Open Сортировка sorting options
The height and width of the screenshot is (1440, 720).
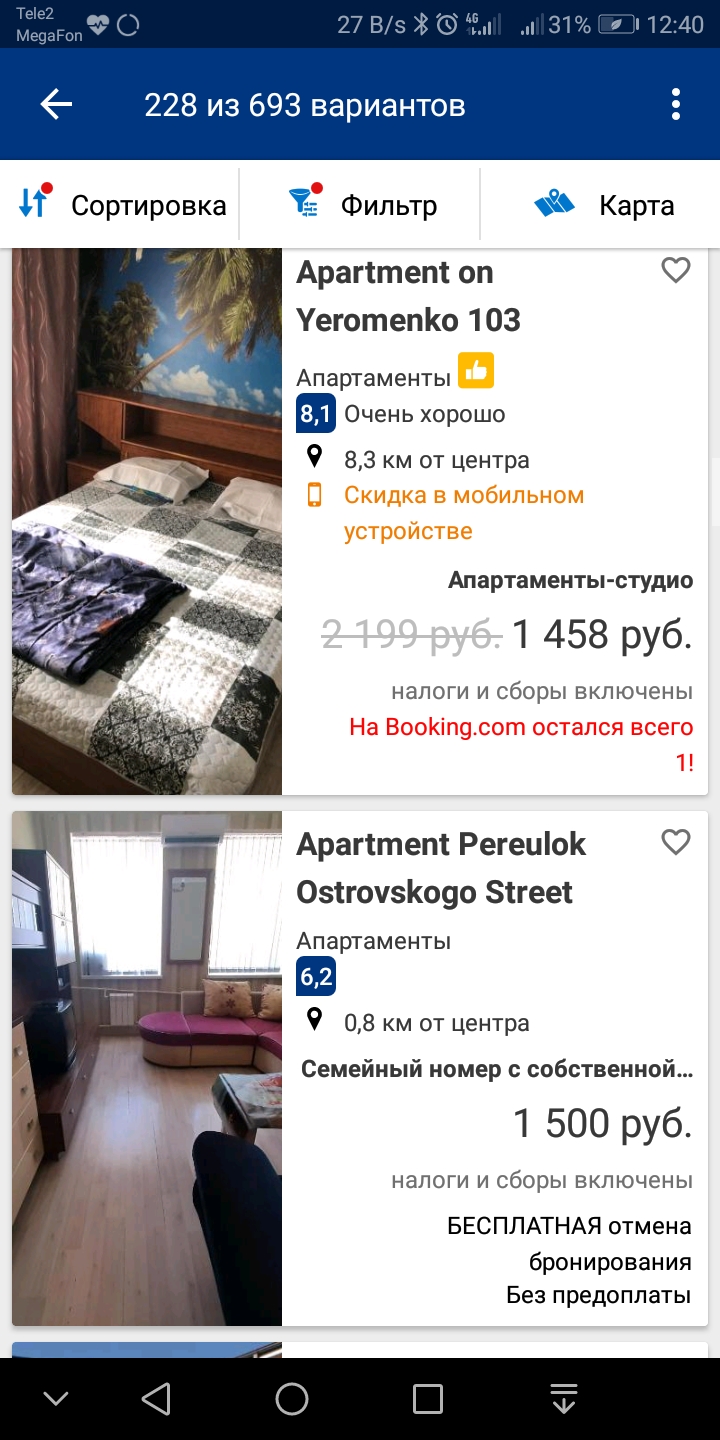coord(123,205)
